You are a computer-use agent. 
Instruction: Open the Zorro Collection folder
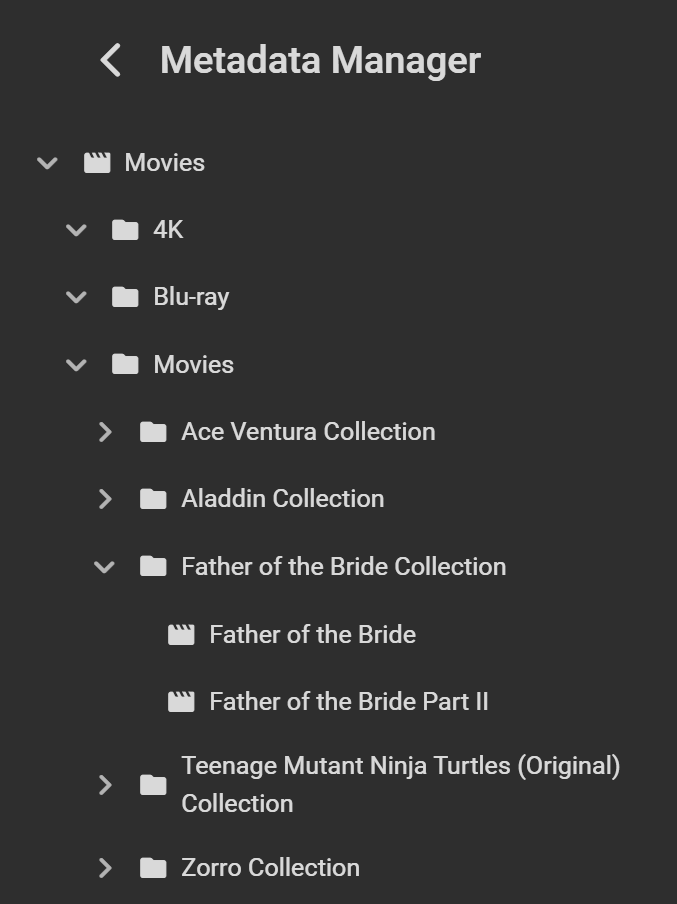click(x=270, y=868)
